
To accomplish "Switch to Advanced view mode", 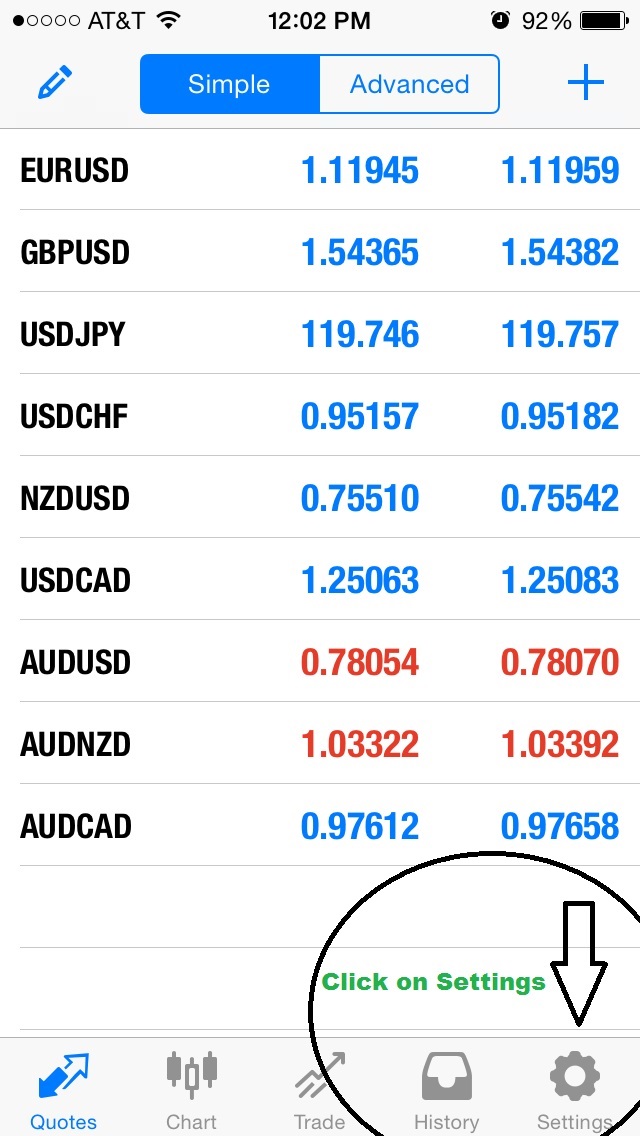I will point(410,84).
